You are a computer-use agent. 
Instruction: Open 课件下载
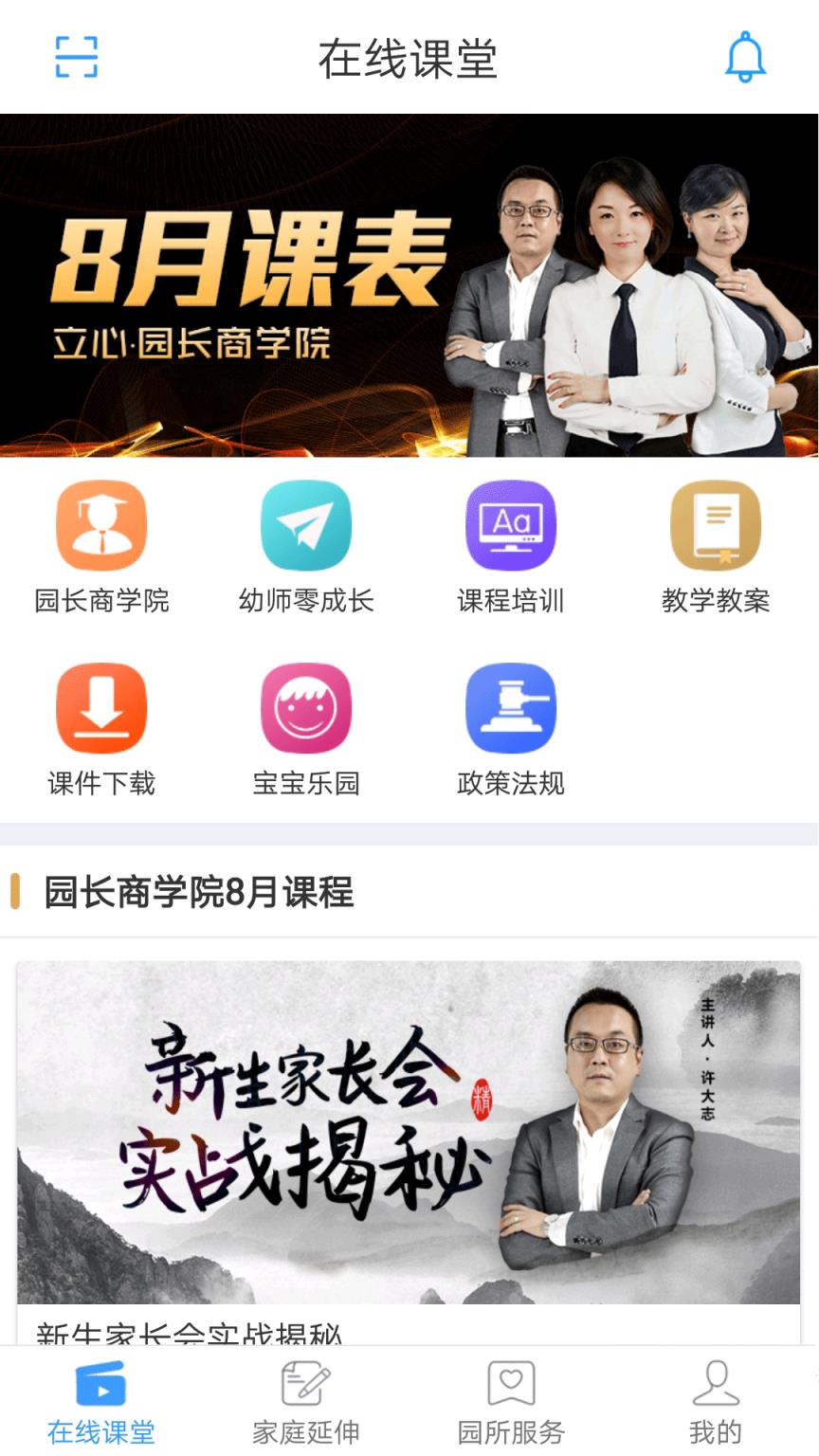101,728
